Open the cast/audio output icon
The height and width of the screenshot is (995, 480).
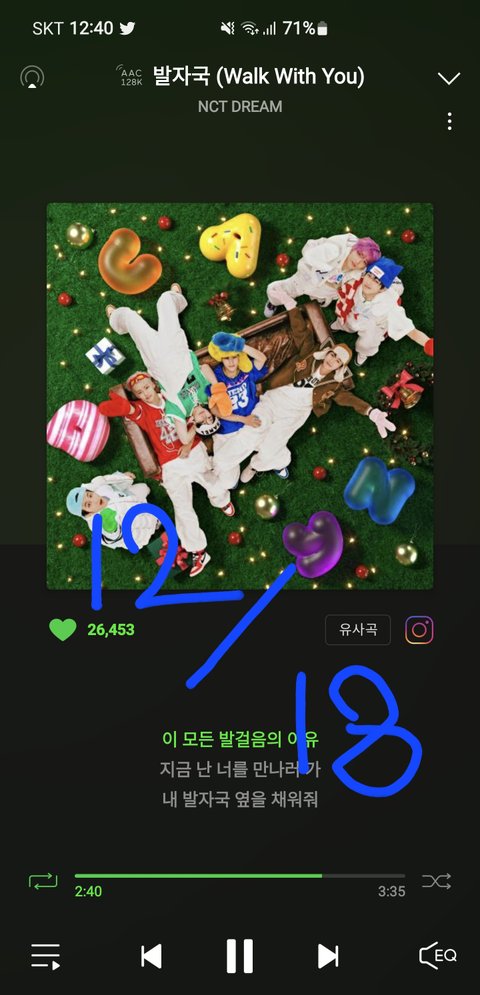point(32,77)
